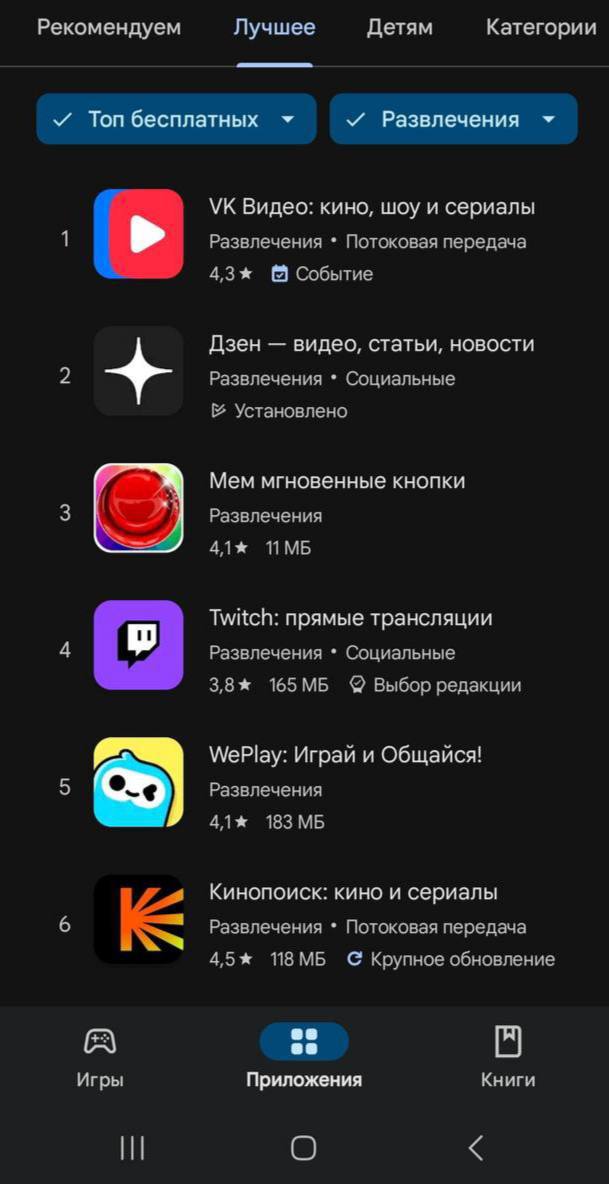Open the Дзен app listing

(x=371, y=345)
